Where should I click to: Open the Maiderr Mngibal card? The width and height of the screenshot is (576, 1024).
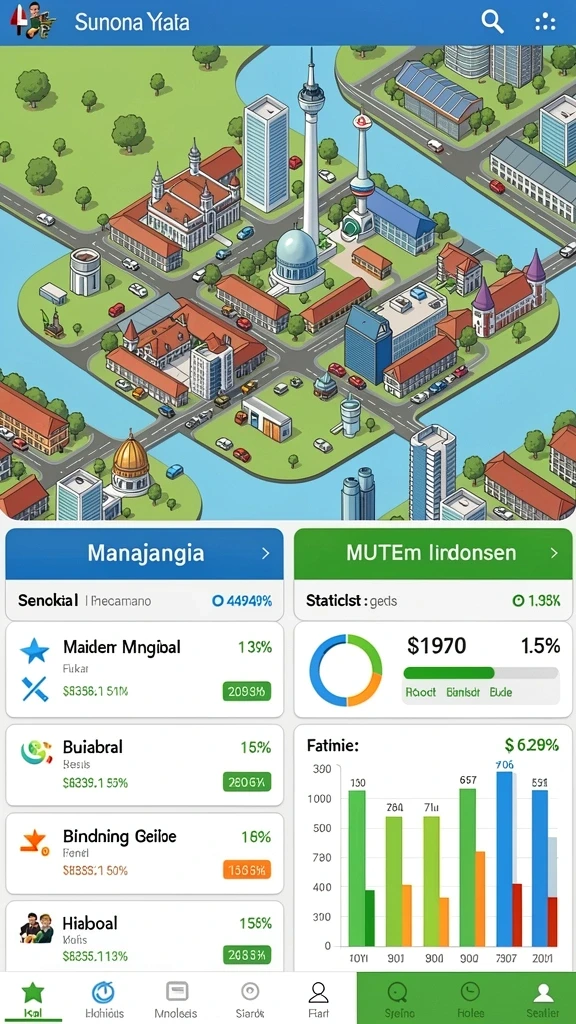point(144,670)
